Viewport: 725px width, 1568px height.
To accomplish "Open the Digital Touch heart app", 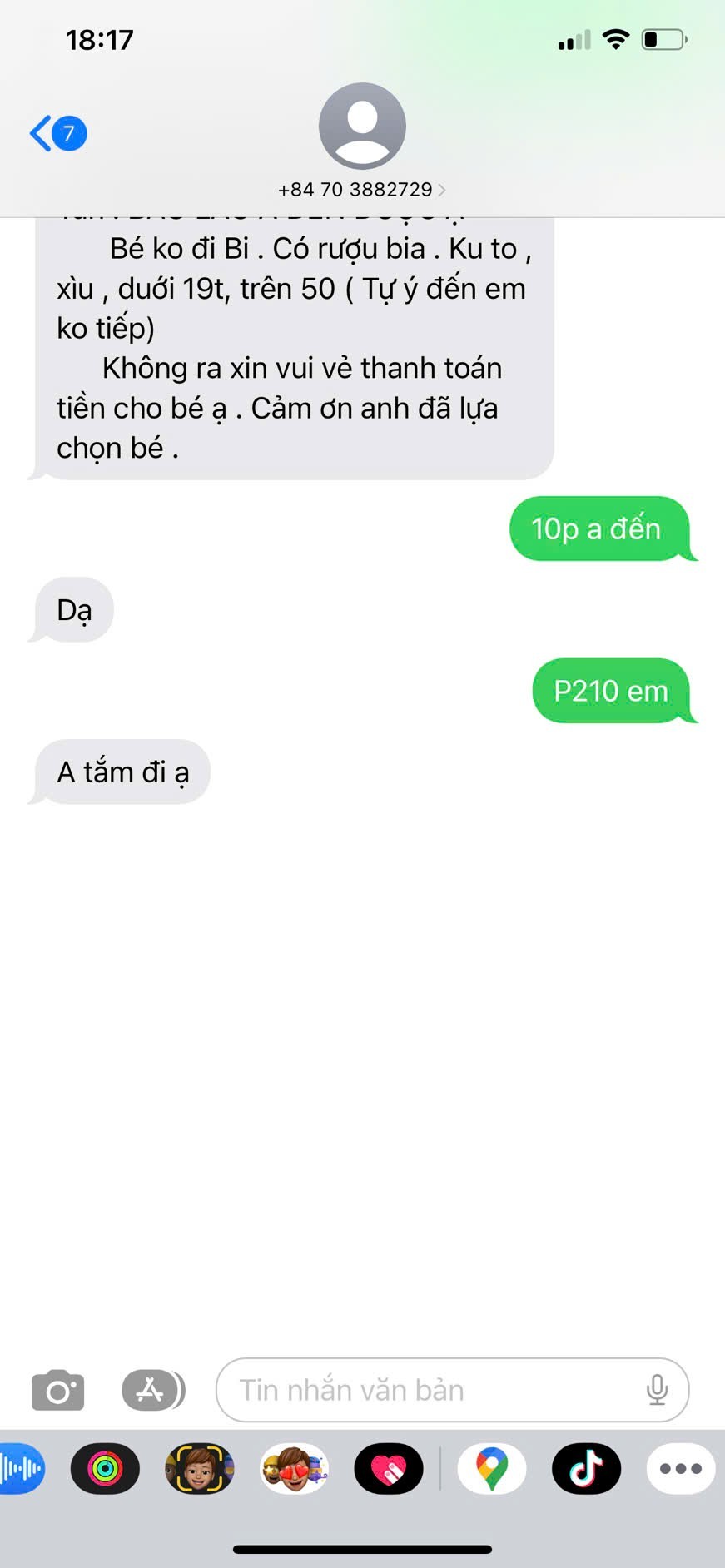I will click(389, 1469).
